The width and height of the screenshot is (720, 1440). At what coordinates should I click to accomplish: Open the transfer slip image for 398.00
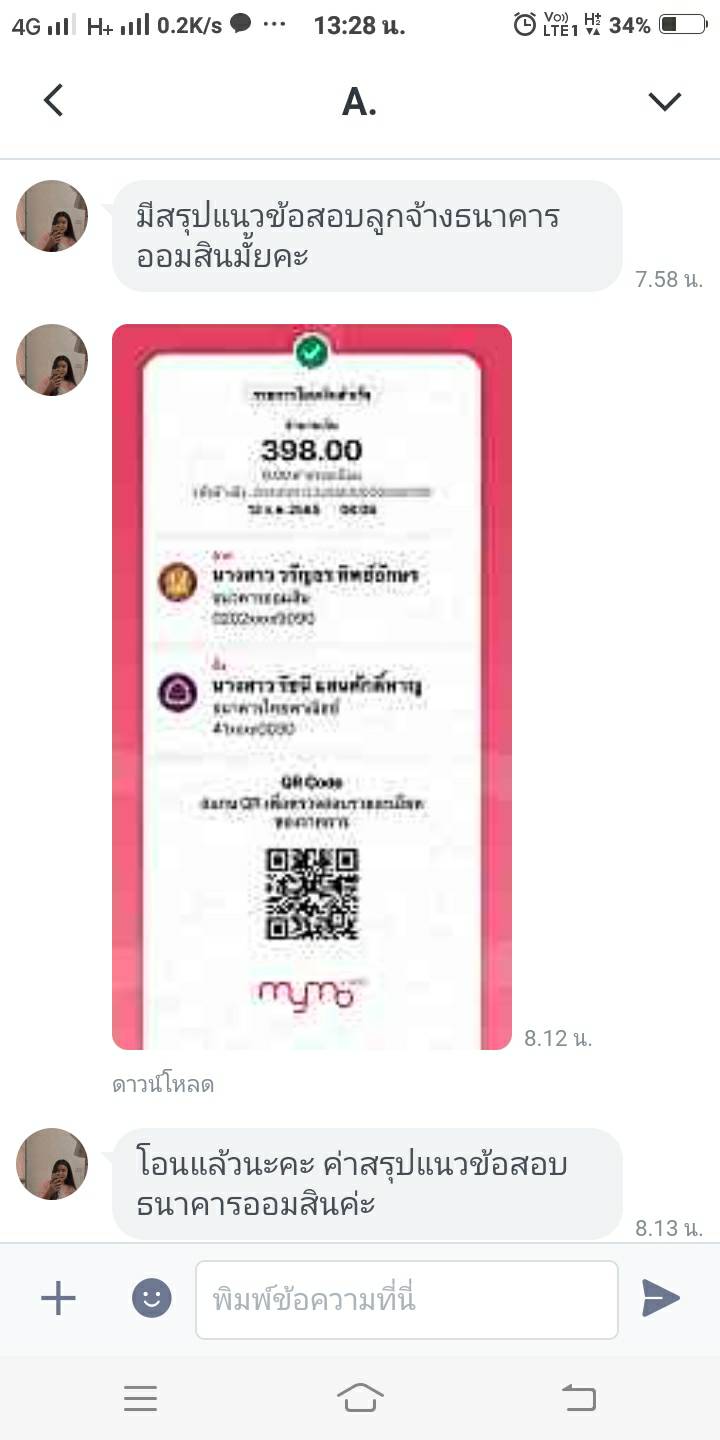(x=311, y=686)
